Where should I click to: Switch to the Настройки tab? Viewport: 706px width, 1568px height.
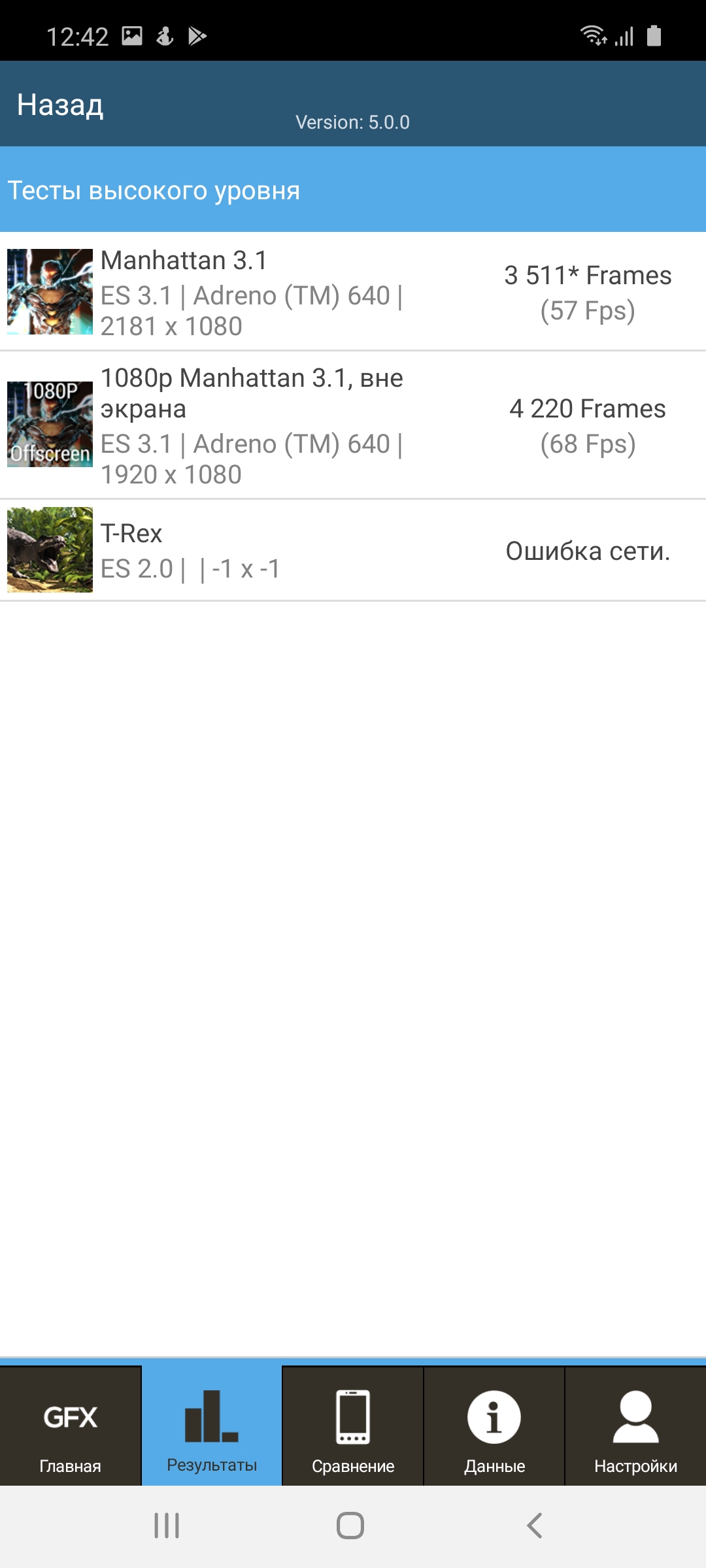tap(635, 1427)
